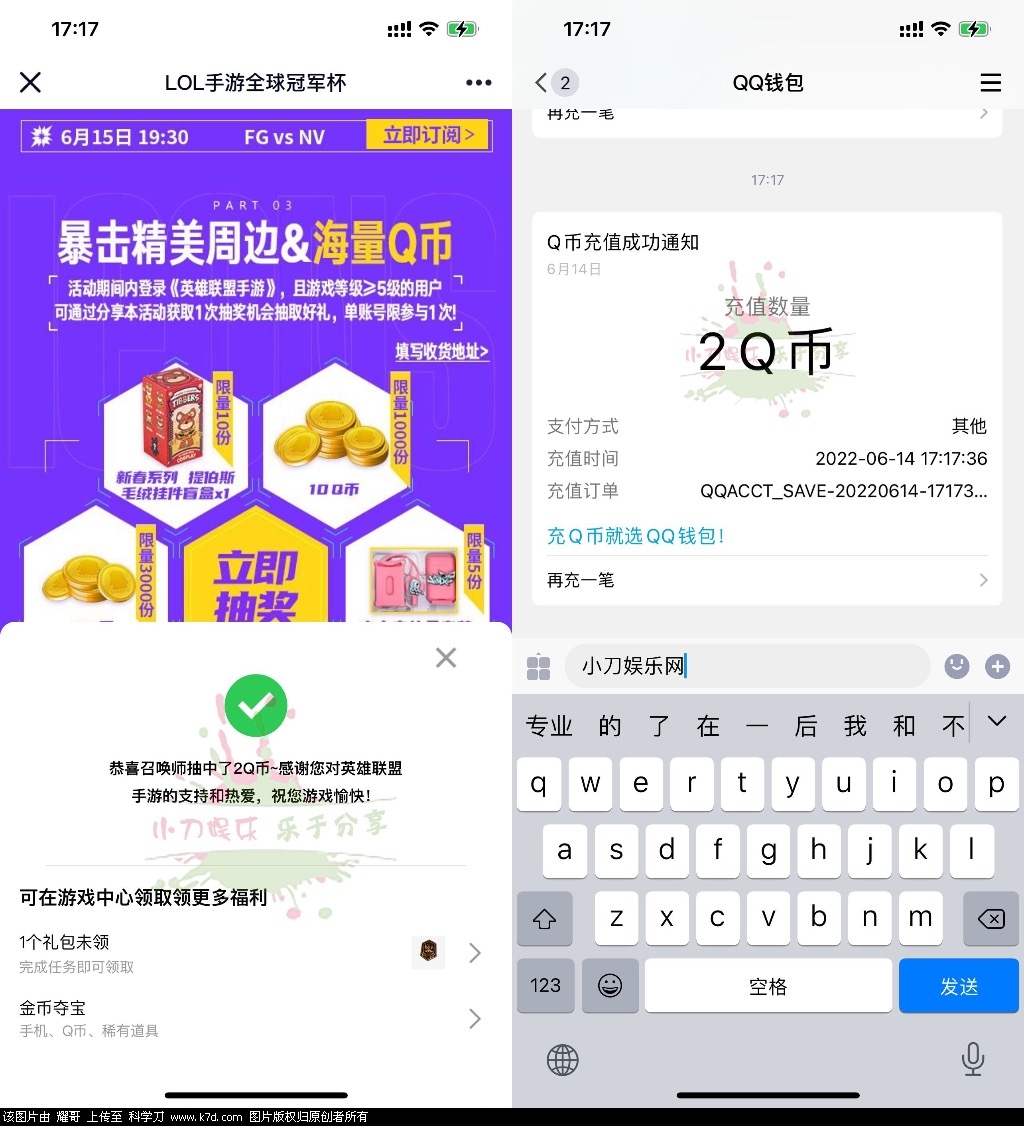Tap the blue 发送 key

[958, 986]
